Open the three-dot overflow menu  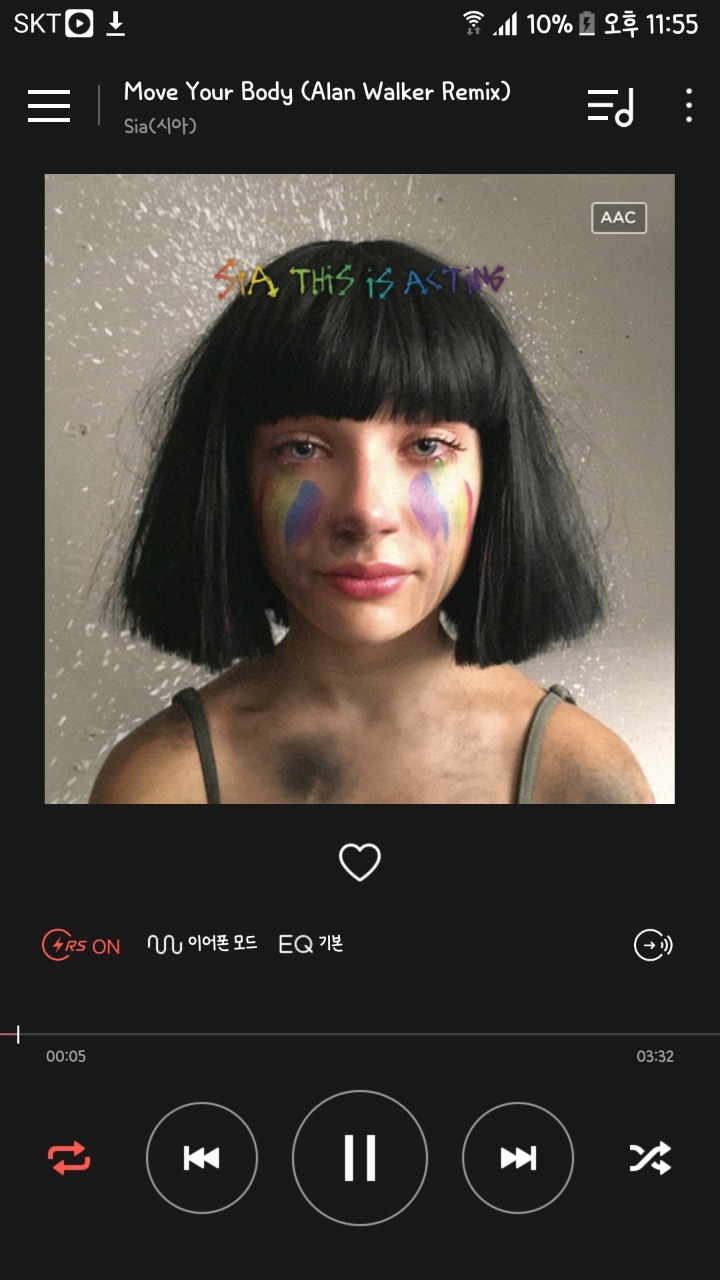(x=689, y=105)
